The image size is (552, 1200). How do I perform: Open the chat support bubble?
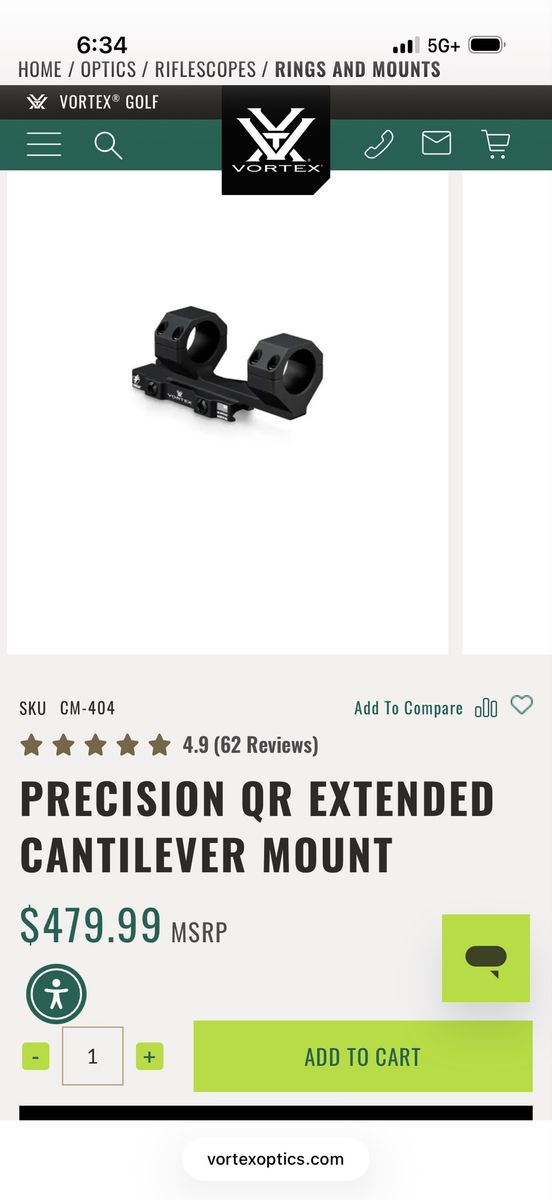pos(486,958)
